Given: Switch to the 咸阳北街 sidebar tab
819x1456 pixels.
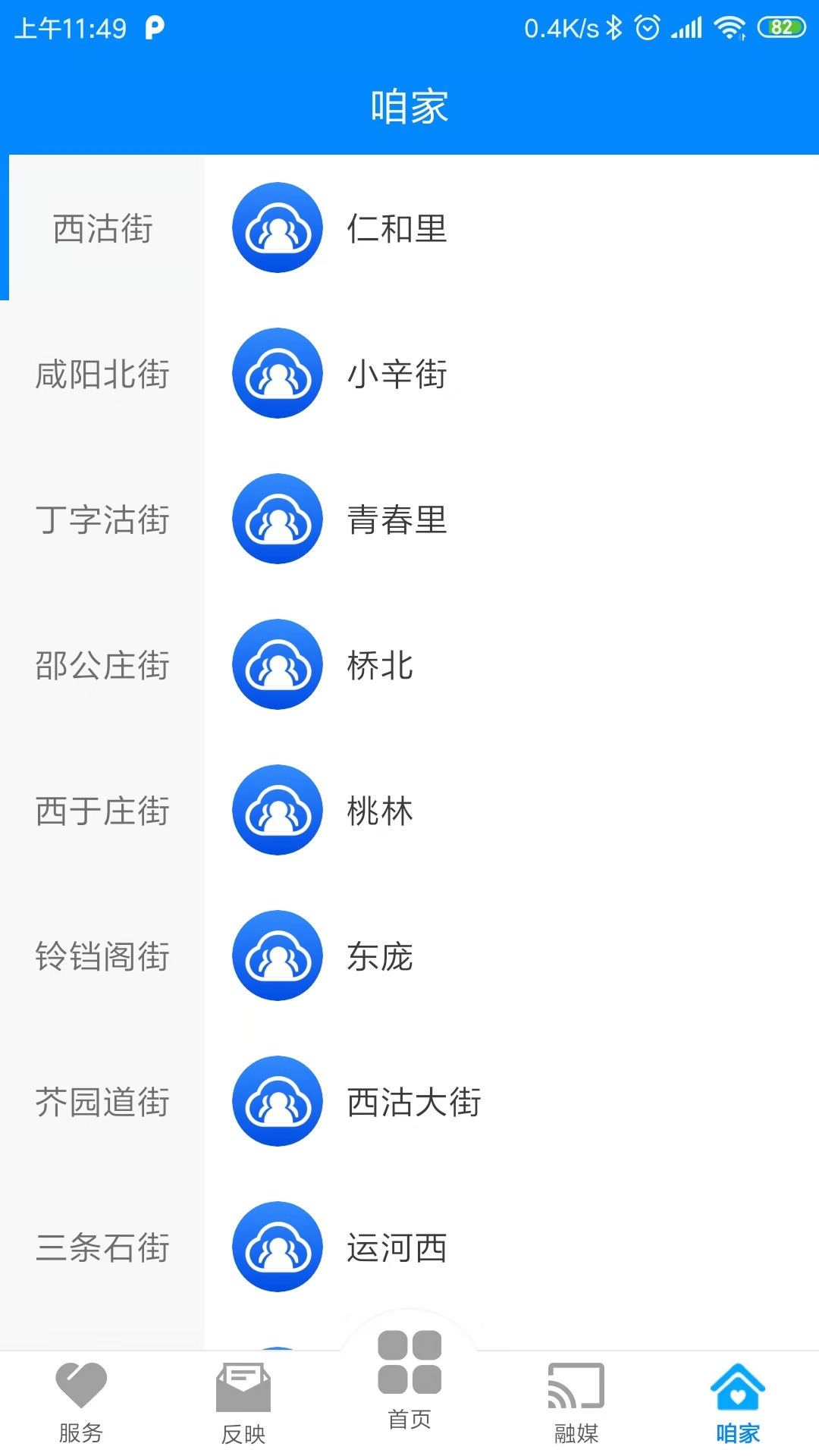Looking at the screenshot, I should (102, 373).
